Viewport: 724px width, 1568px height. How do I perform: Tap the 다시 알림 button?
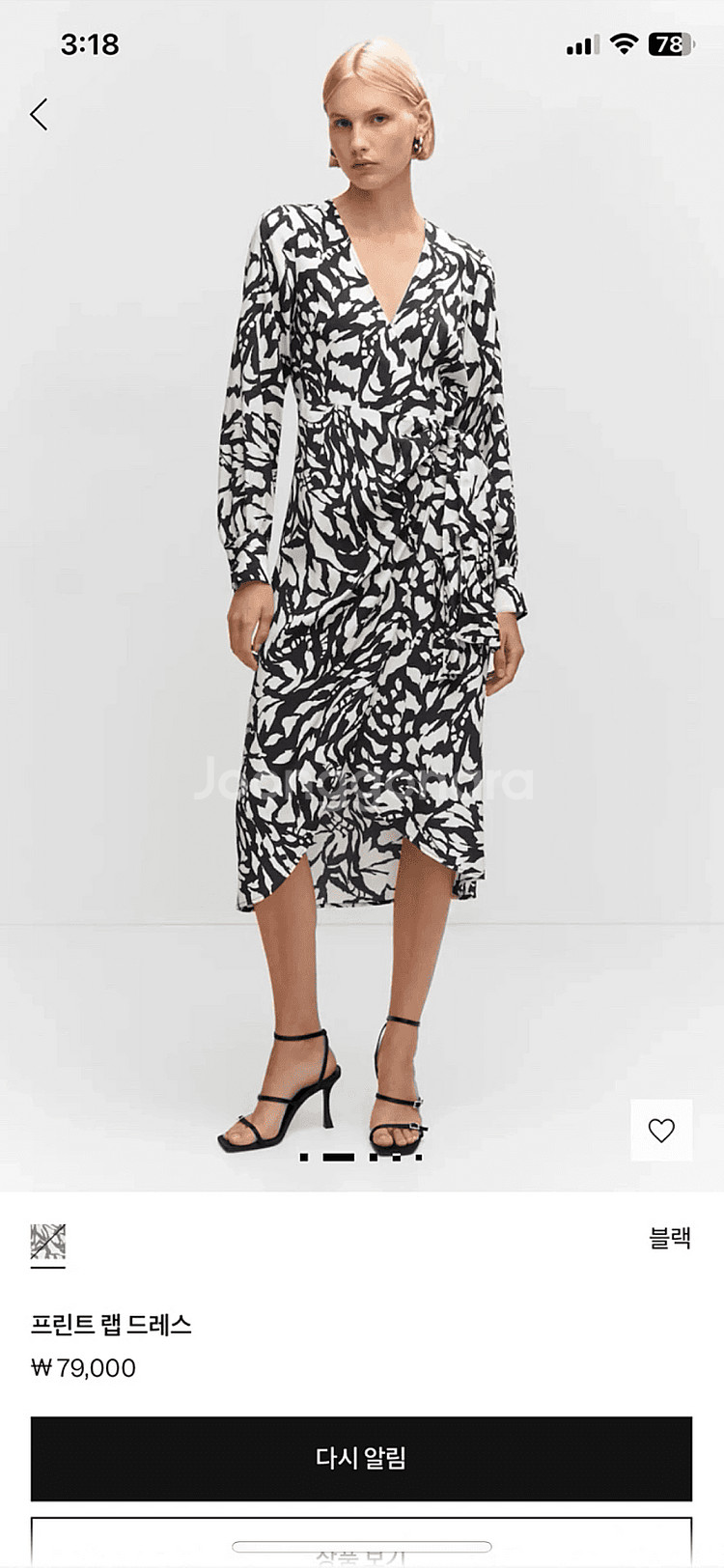pyautogui.click(x=361, y=1458)
